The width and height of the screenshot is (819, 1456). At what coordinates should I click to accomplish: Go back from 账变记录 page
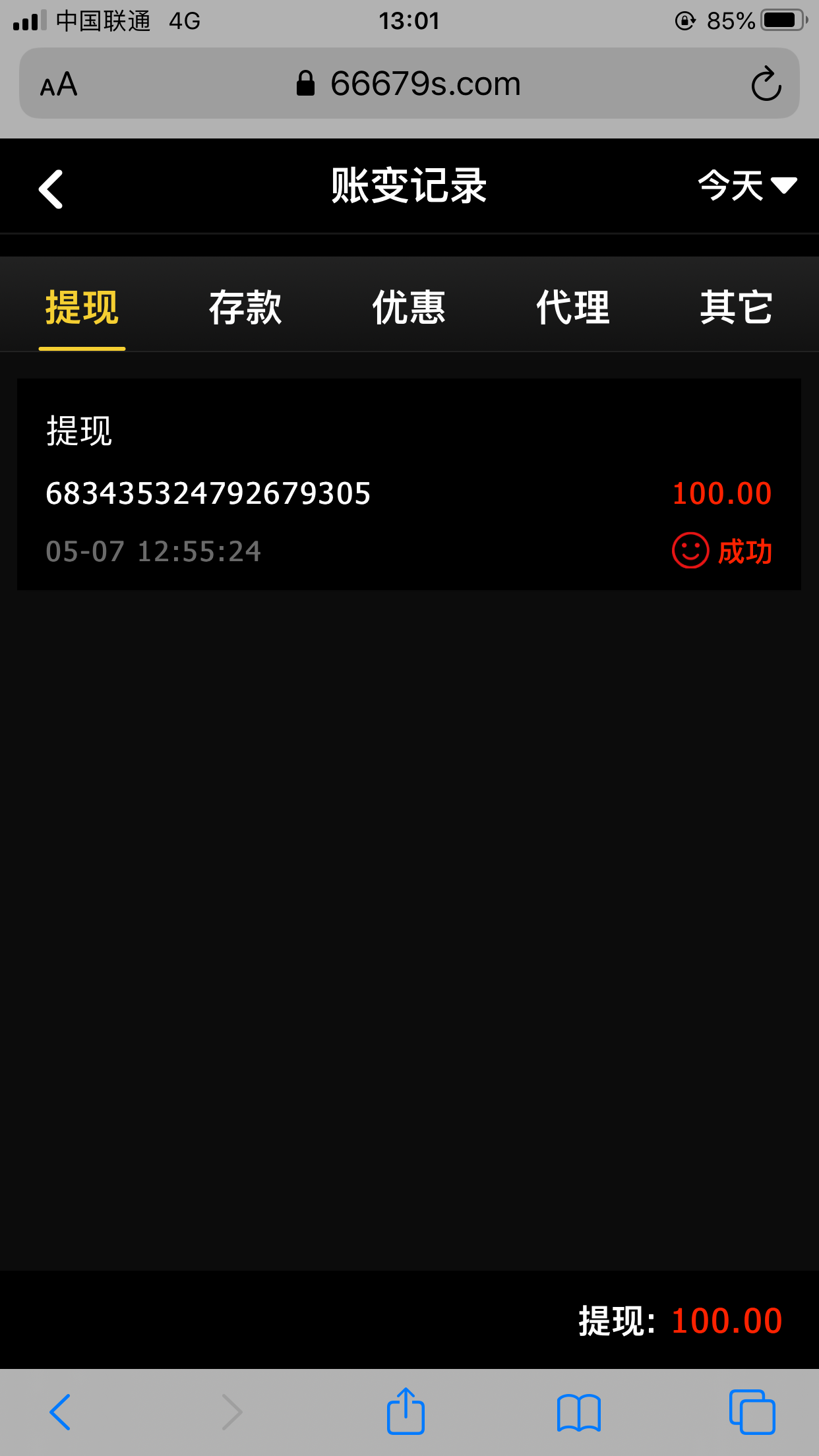pos(51,189)
